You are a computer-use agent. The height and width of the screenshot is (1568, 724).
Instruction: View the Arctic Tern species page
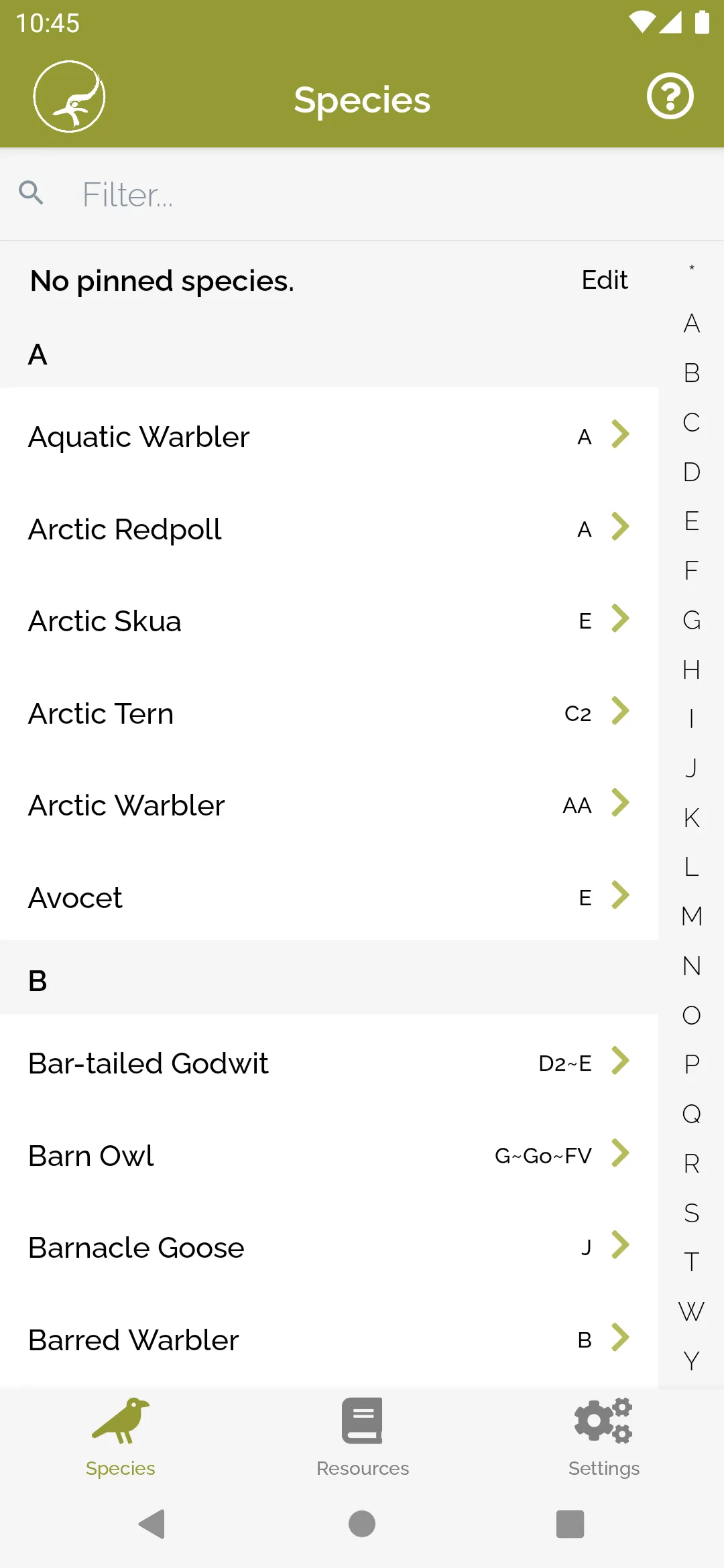tap(329, 713)
